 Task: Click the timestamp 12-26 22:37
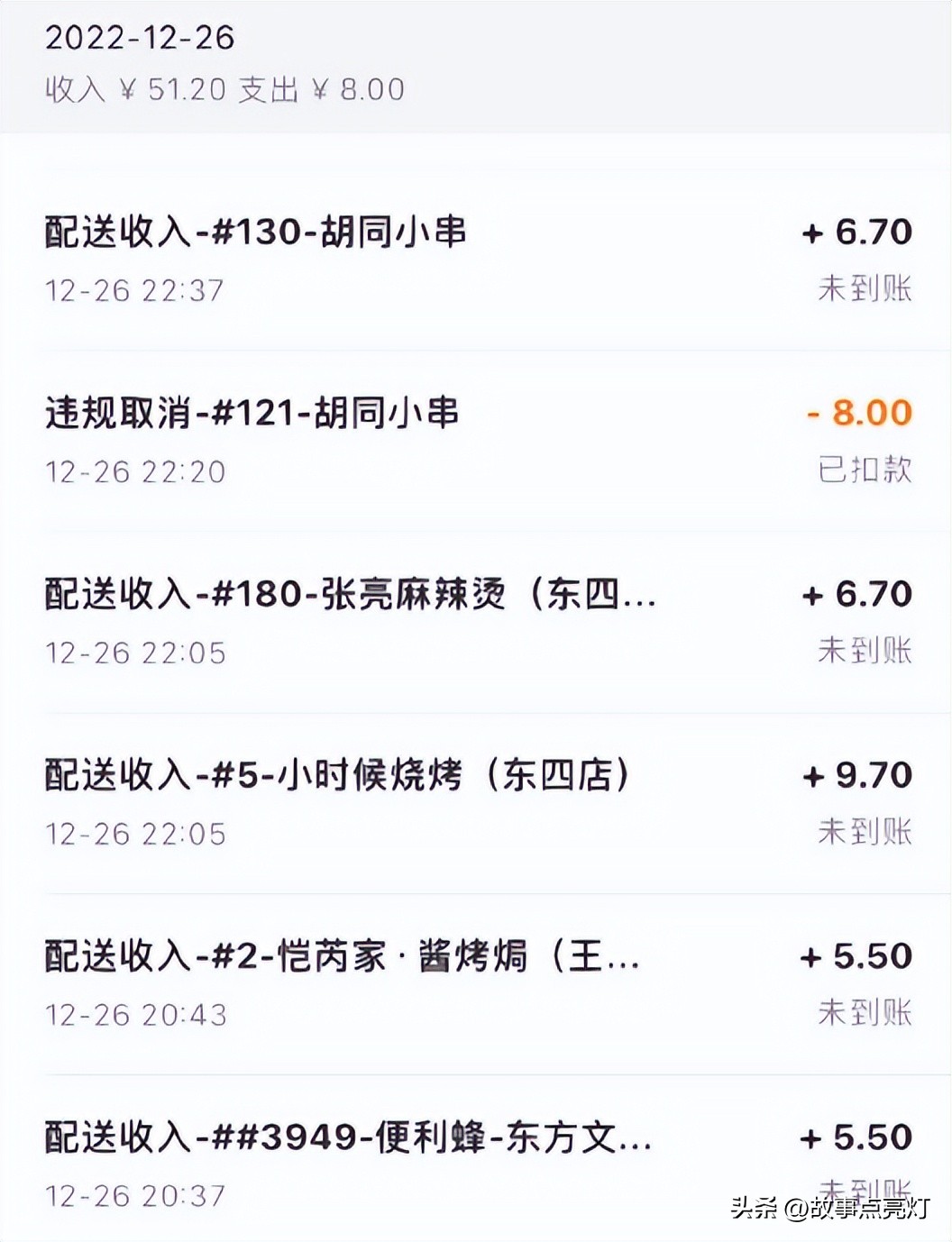tap(135, 289)
